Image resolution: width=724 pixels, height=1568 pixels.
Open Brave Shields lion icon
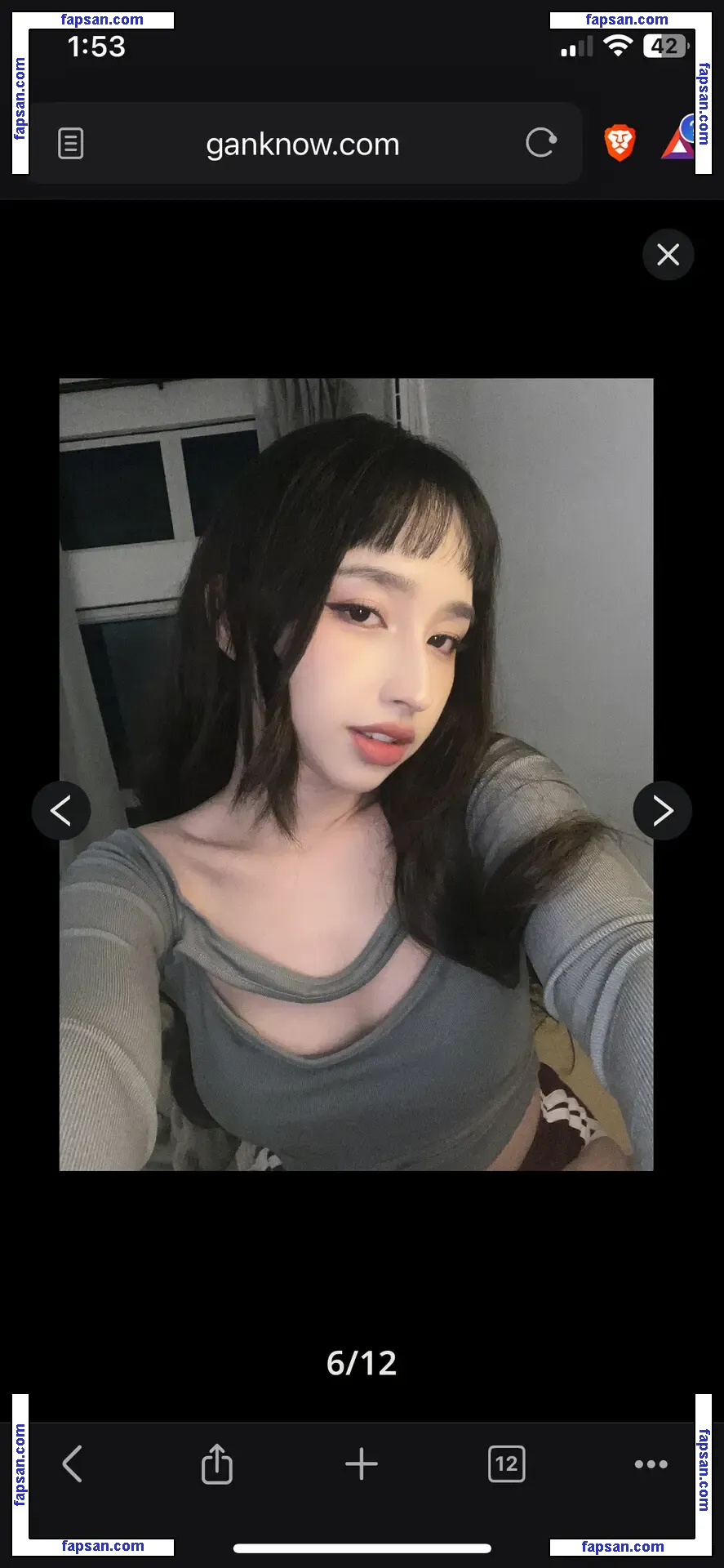pyautogui.click(x=620, y=144)
